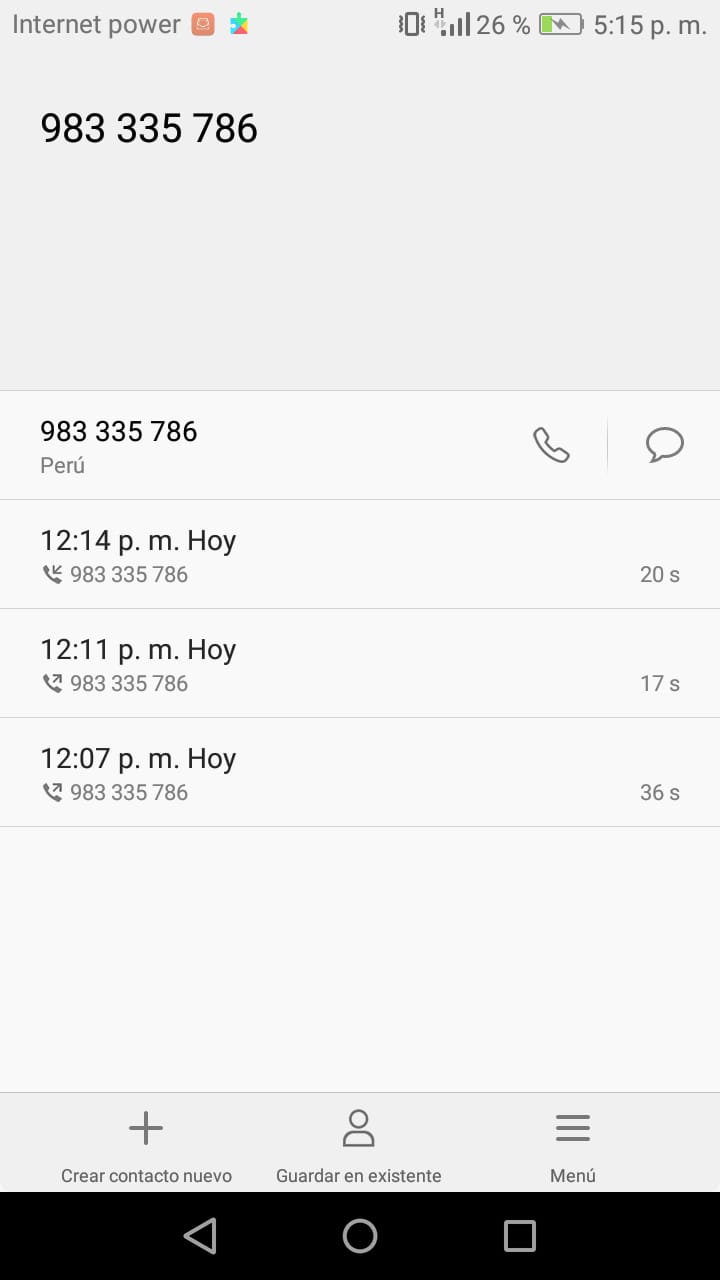Send a message to 983 335 786
The height and width of the screenshot is (1280, 720).
pos(664,445)
